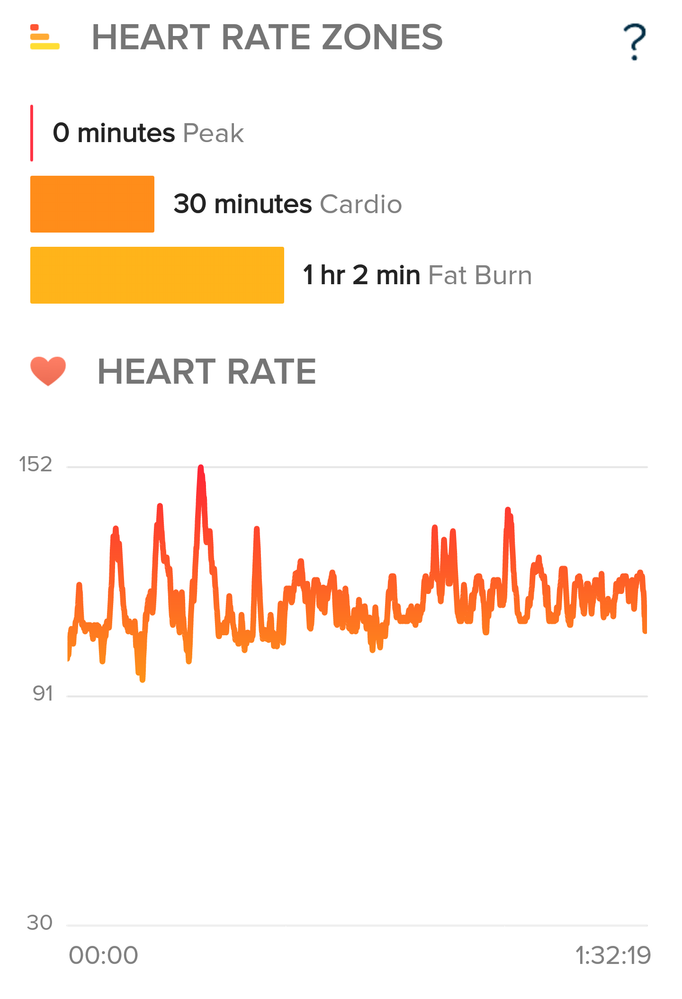The width and height of the screenshot is (682, 999).
Task: Open the heart rate zones help icon
Action: (x=634, y=42)
